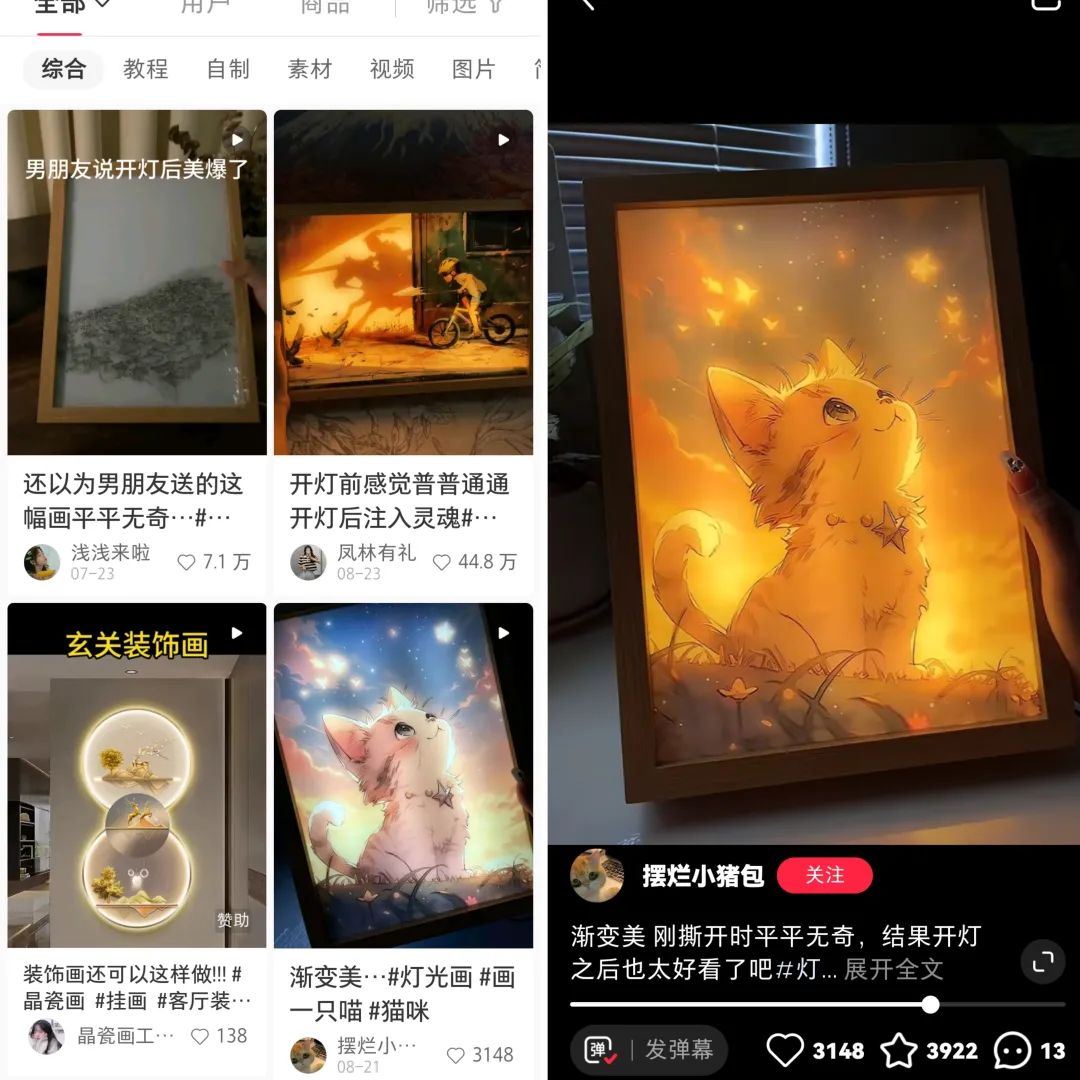
Task: Select the 图片 filter chip
Action: point(474,69)
